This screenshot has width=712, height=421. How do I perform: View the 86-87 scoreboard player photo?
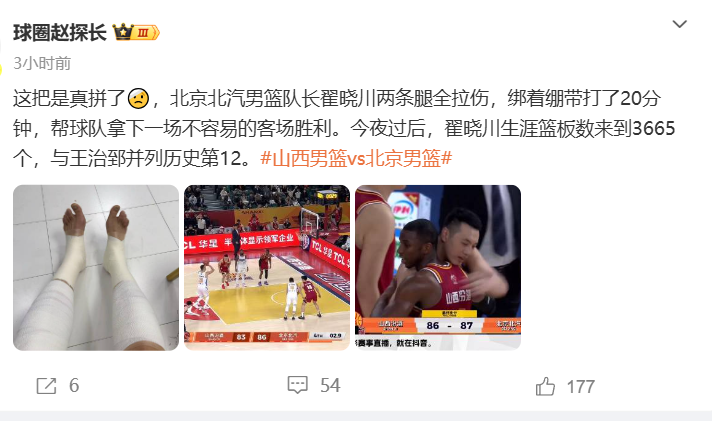point(437,267)
